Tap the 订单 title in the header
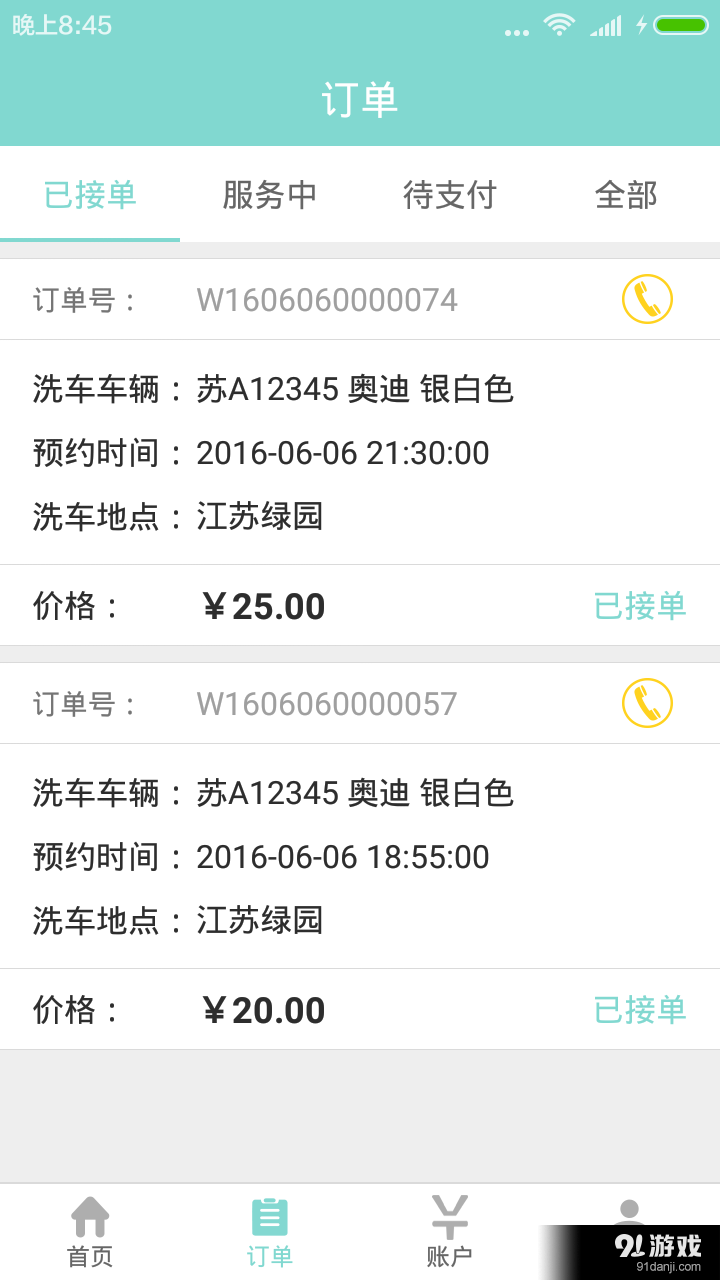This screenshot has width=720, height=1280. click(x=360, y=98)
